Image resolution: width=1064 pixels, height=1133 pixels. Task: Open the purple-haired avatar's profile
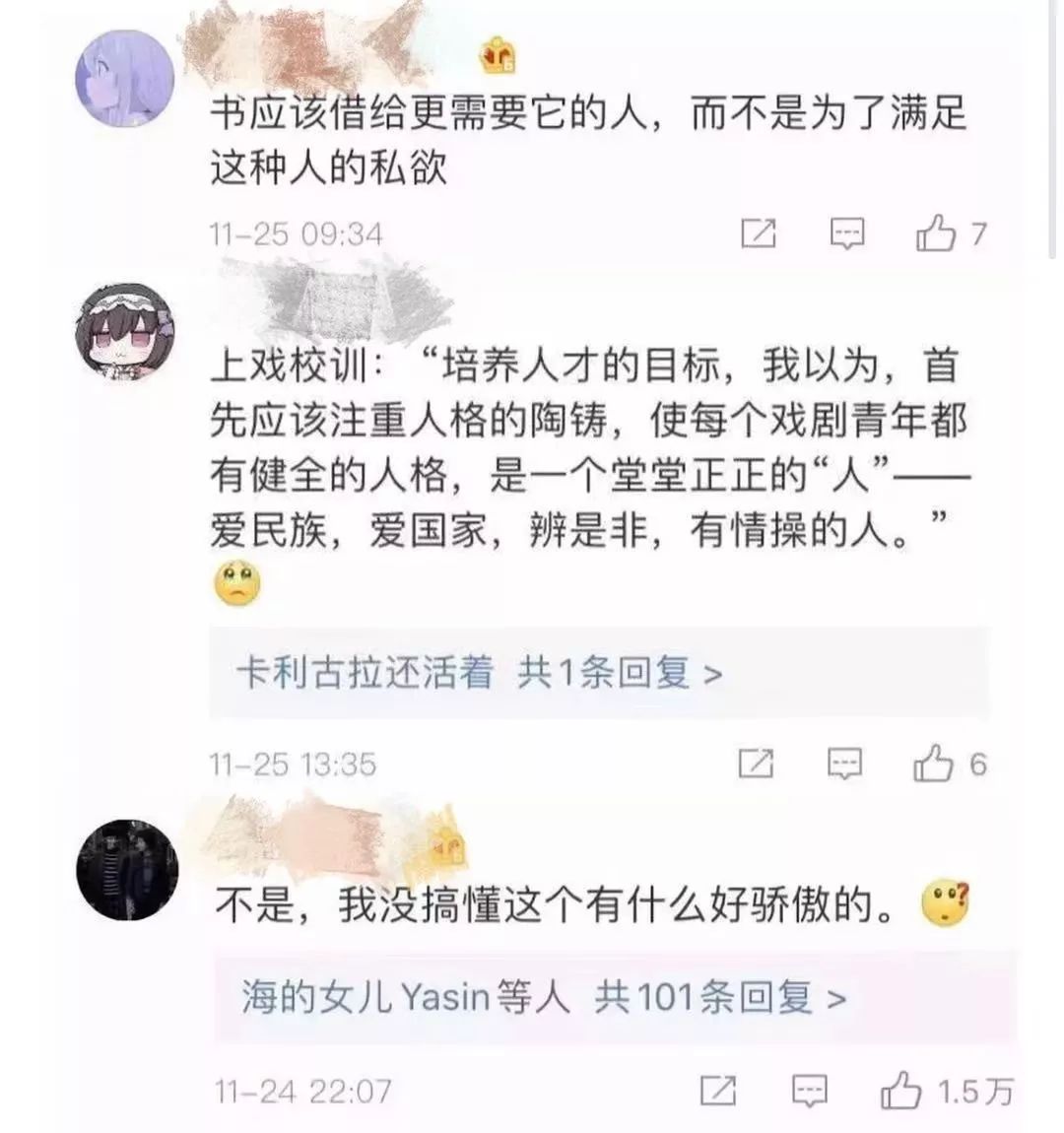point(125,78)
